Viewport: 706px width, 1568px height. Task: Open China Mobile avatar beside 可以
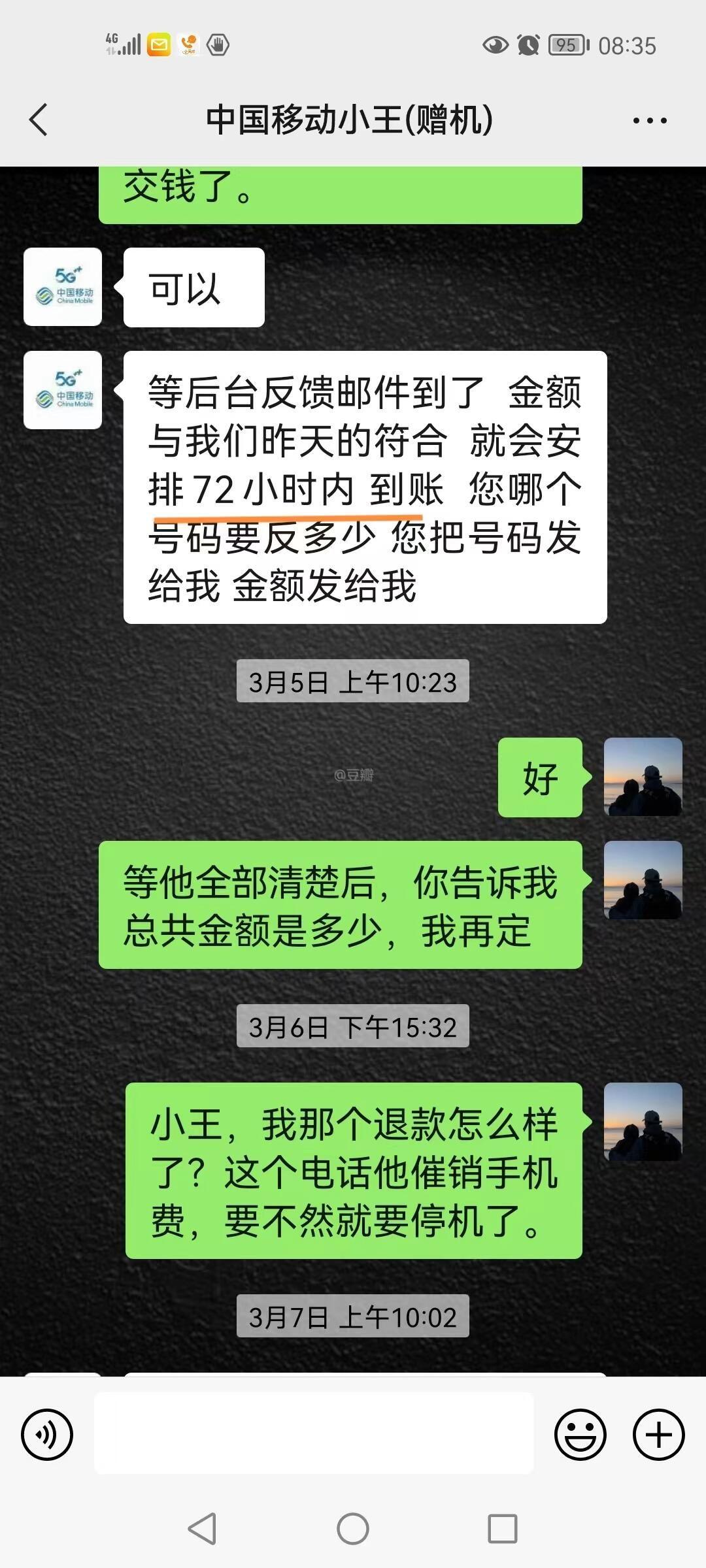(63, 287)
